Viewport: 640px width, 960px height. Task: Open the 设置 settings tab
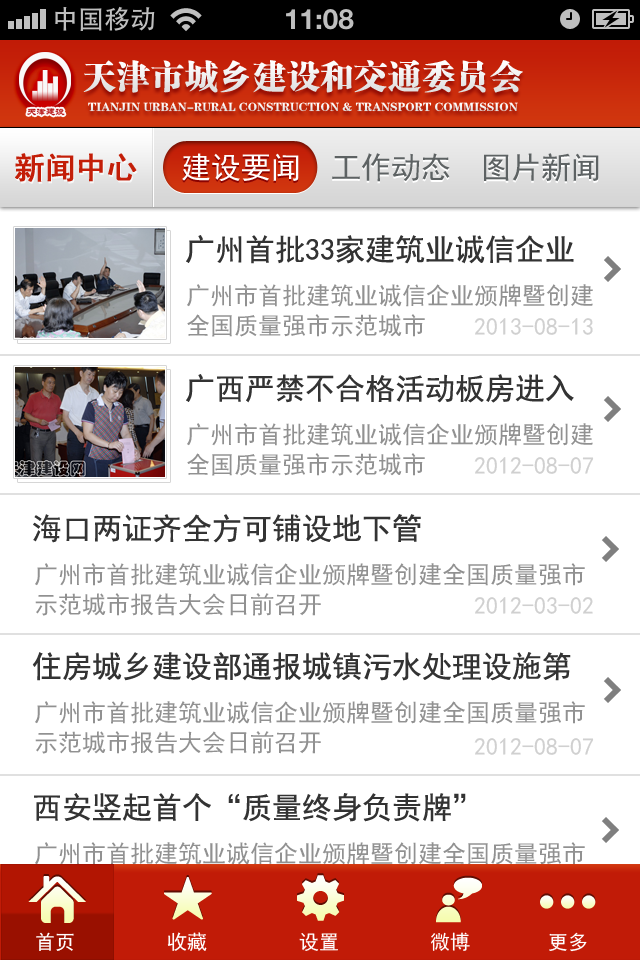(x=320, y=912)
